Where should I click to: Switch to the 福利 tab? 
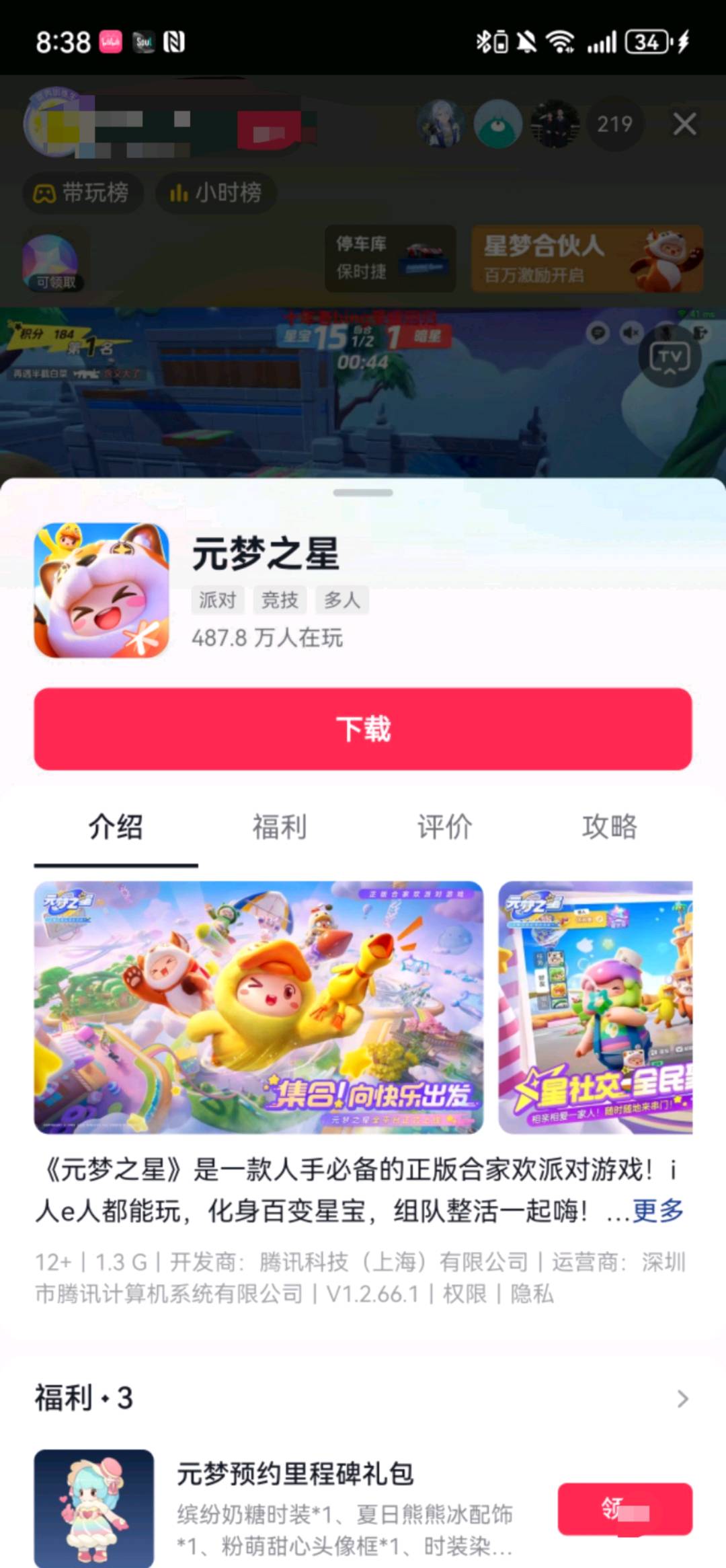280,827
